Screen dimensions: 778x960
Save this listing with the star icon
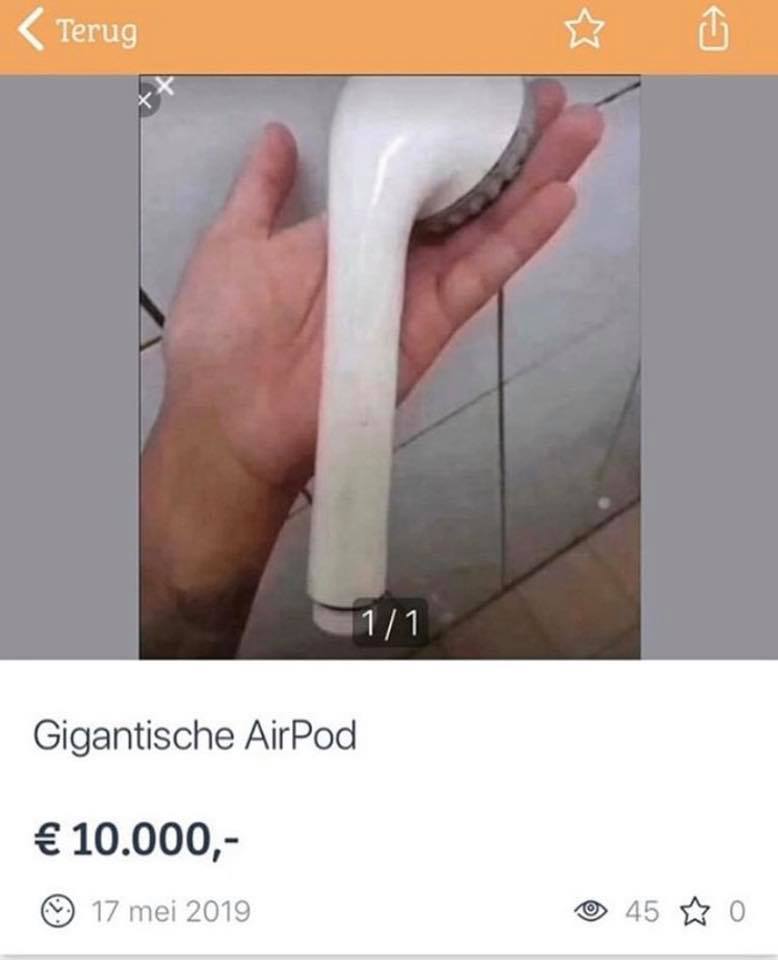click(x=585, y=32)
